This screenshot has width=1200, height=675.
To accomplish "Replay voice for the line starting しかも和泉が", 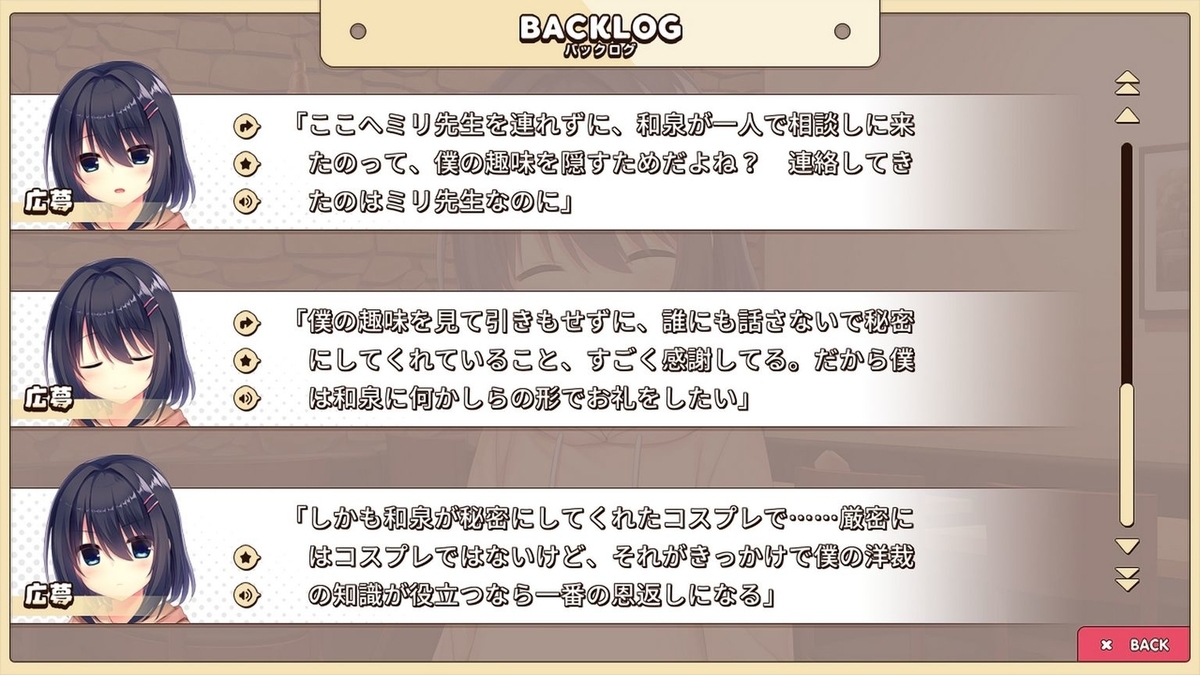I will coord(246,595).
